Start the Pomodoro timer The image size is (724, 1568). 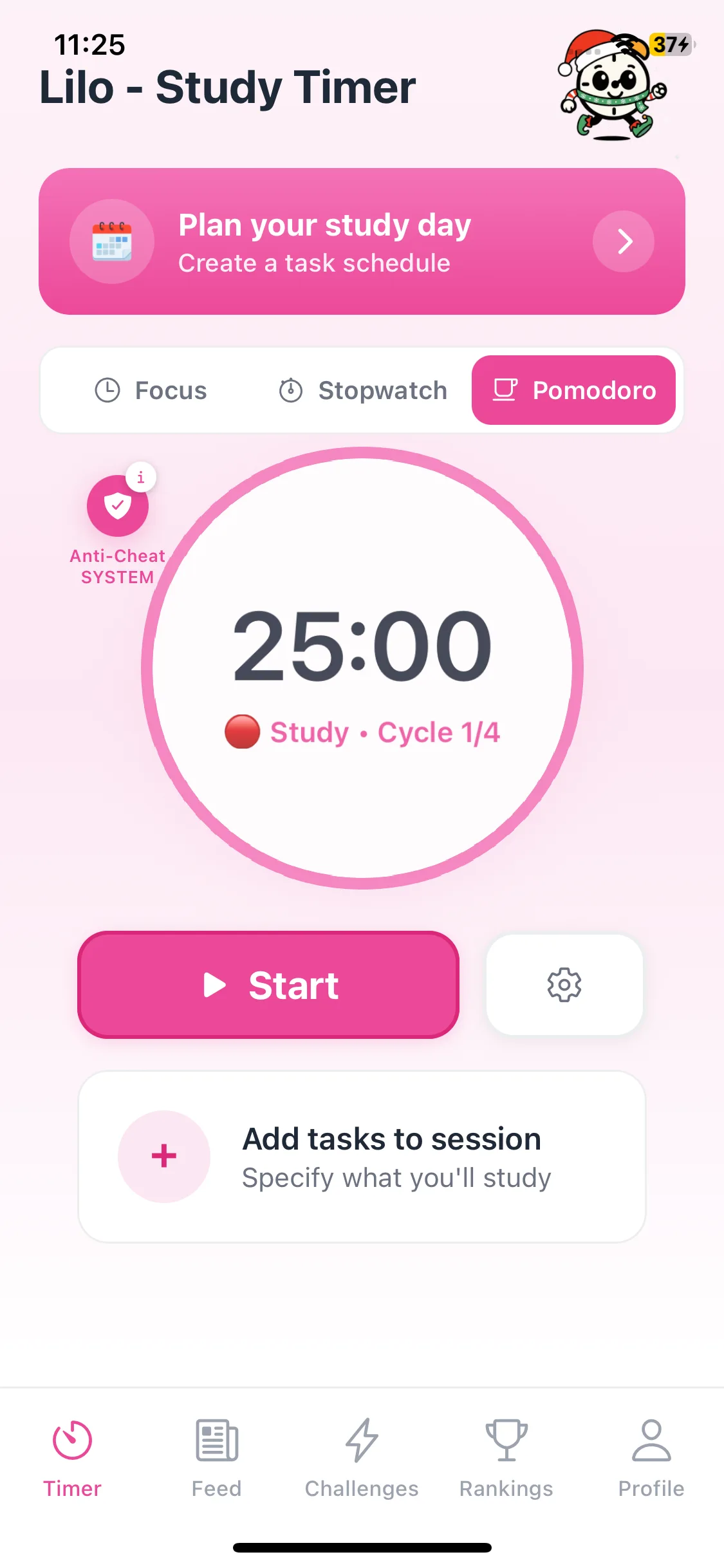tap(268, 985)
